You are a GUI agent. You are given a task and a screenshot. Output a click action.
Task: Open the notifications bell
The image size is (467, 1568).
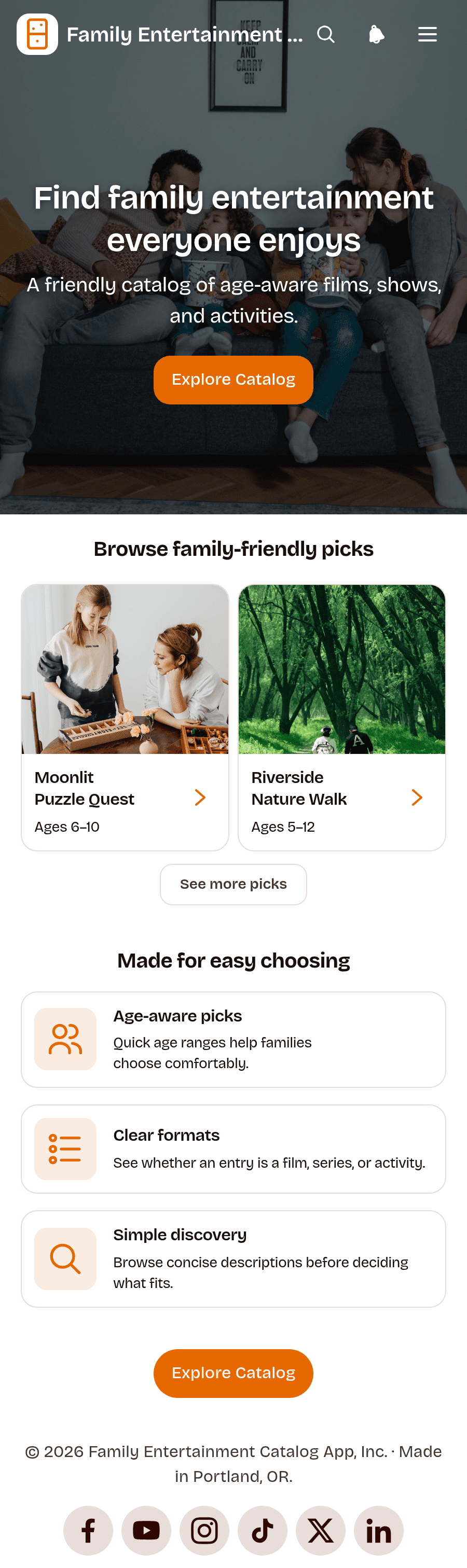click(376, 35)
